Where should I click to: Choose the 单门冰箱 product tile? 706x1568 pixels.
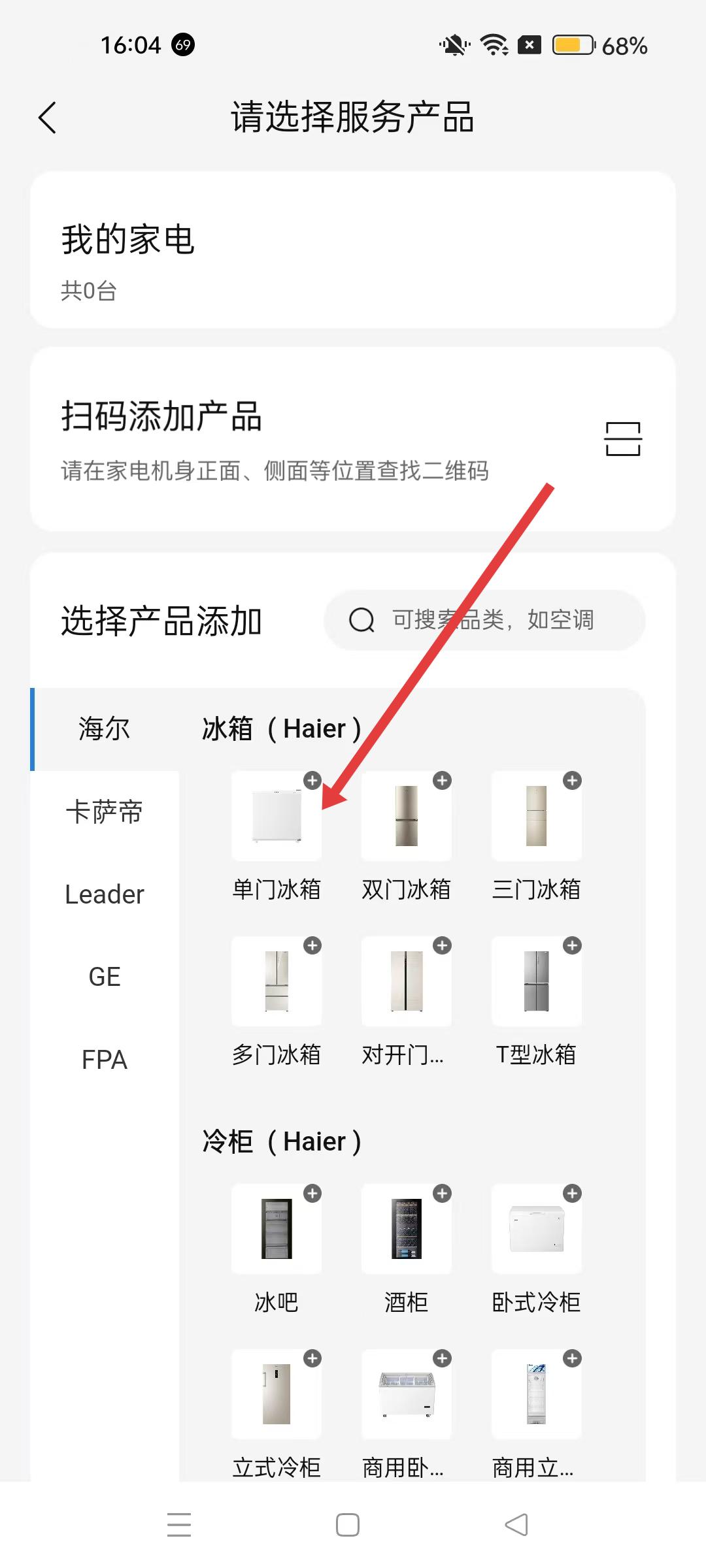(277, 816)
